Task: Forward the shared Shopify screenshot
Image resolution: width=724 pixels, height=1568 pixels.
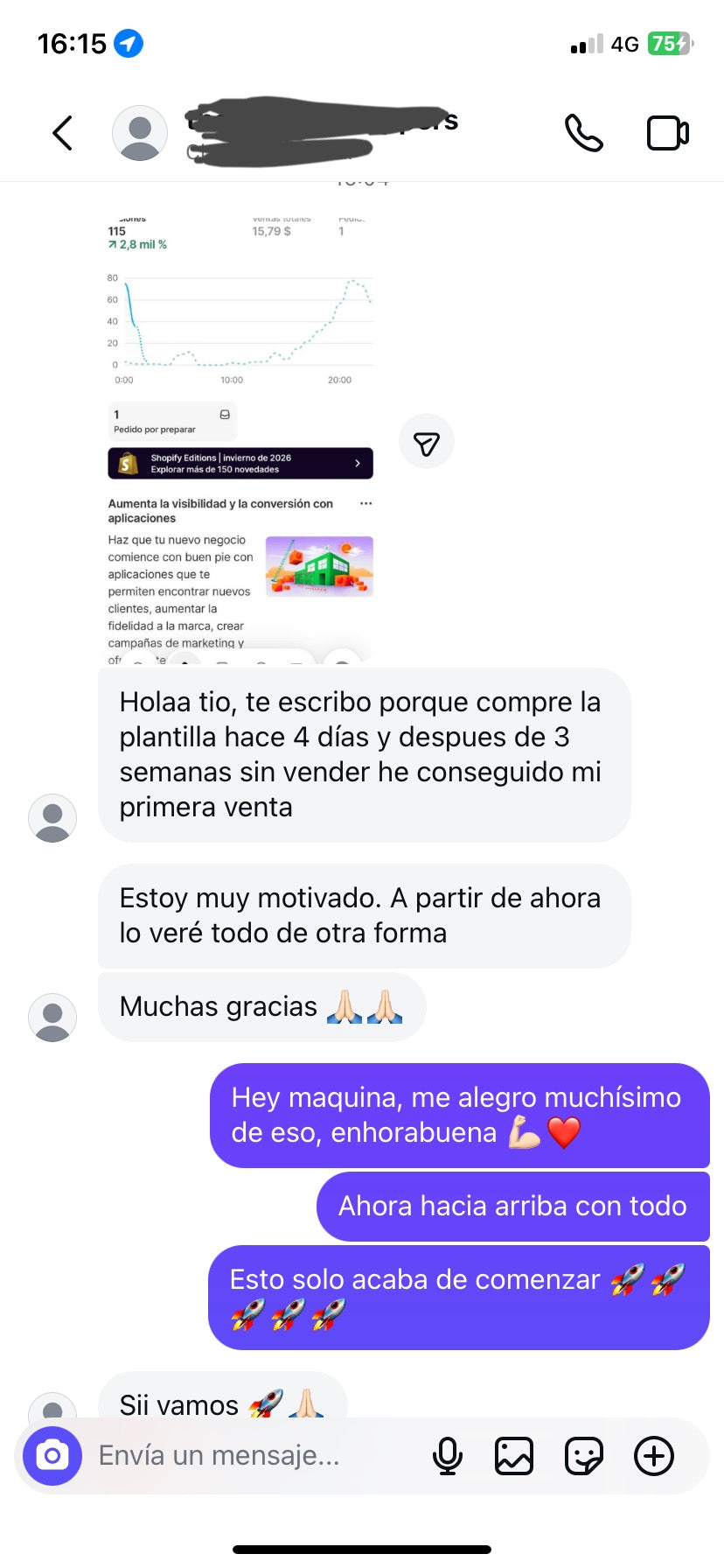Action: (x=427, y=444)
